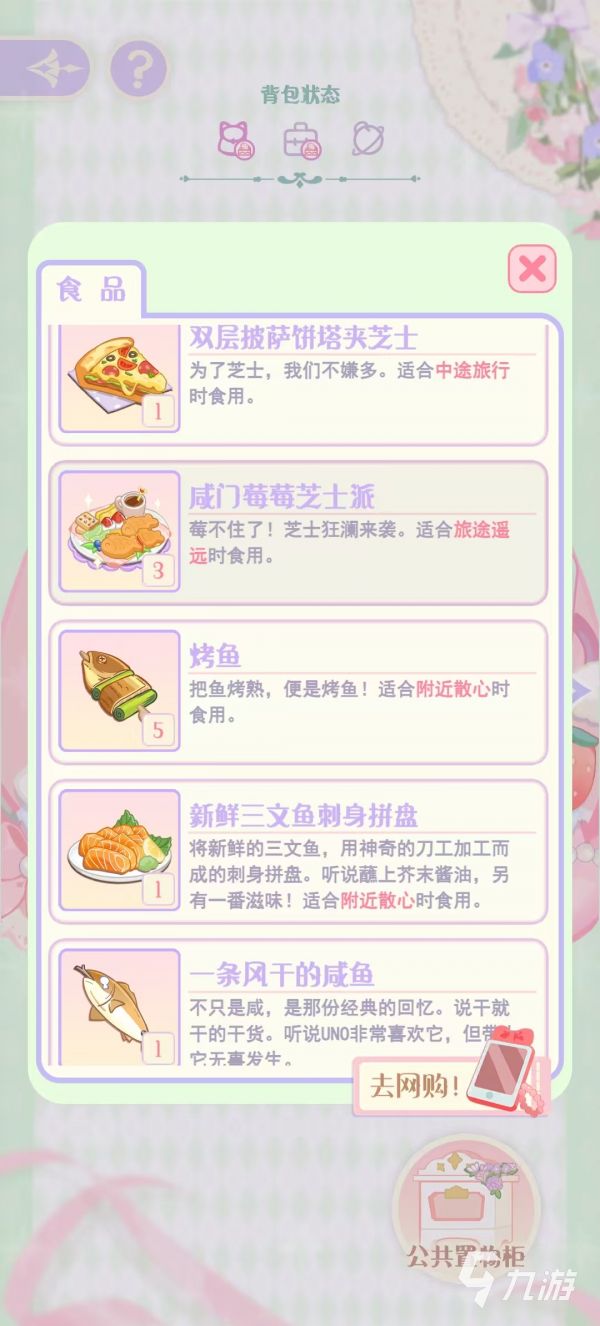Open the question mark help button

pyautogui.click(x=138, y=70)
